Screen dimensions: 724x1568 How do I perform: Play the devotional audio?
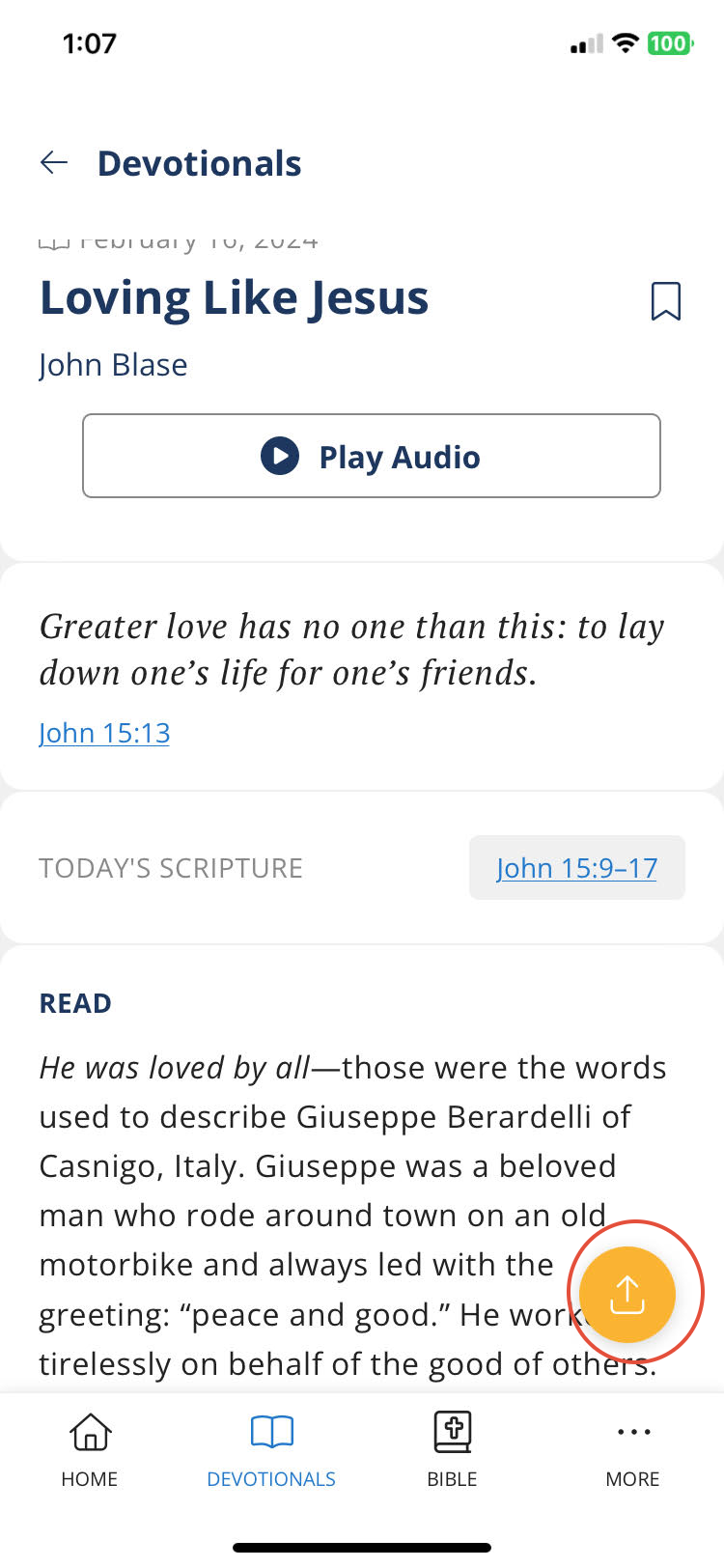click(372, 457)
